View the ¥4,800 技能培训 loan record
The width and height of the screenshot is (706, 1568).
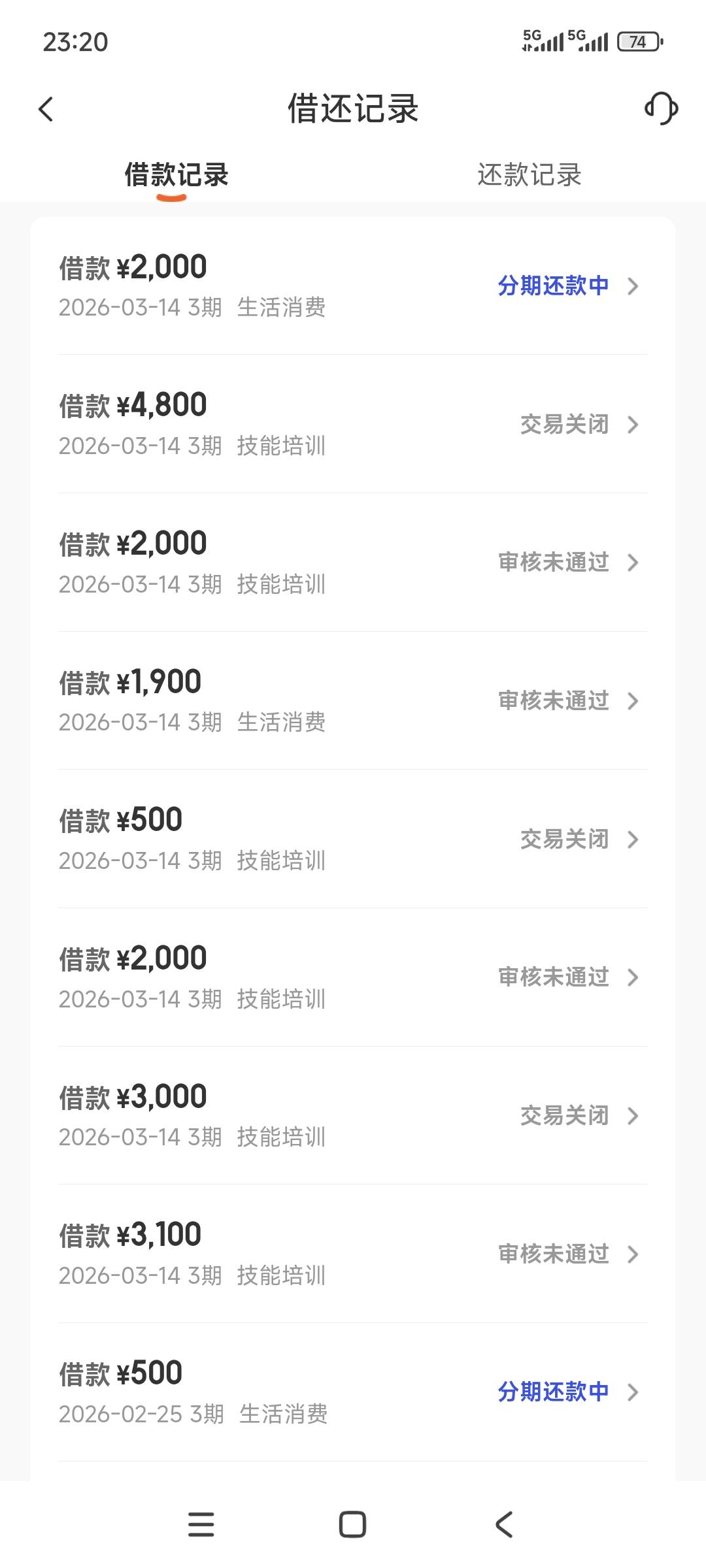click(x=353, y=424)
